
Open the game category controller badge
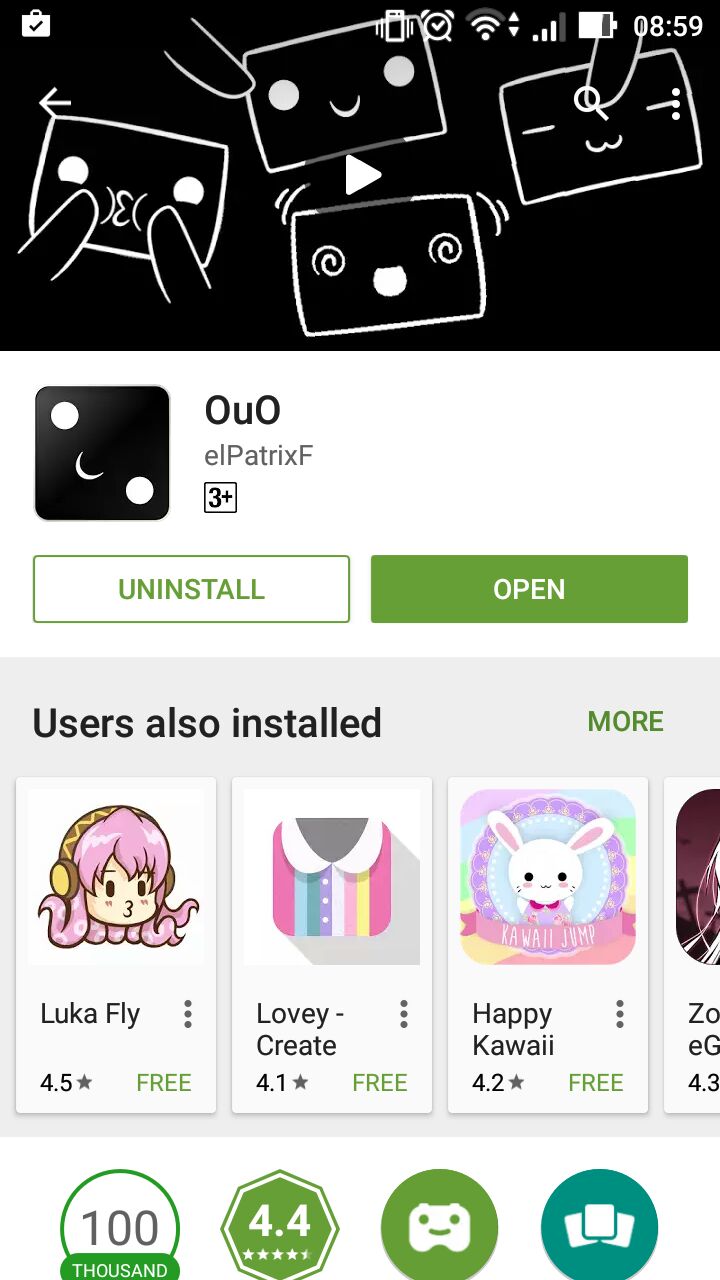click(440, 1228)
